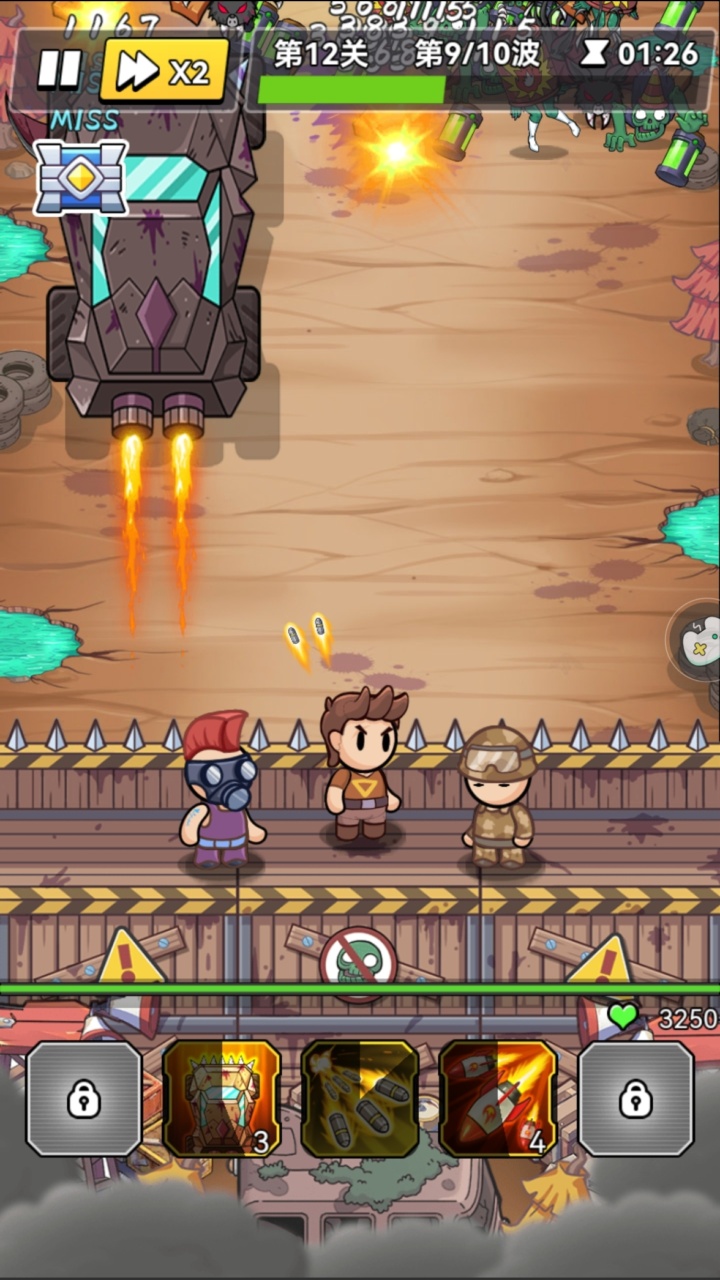
Task: Open the diamond treasure chest reward
Action: tap(81, 178)
